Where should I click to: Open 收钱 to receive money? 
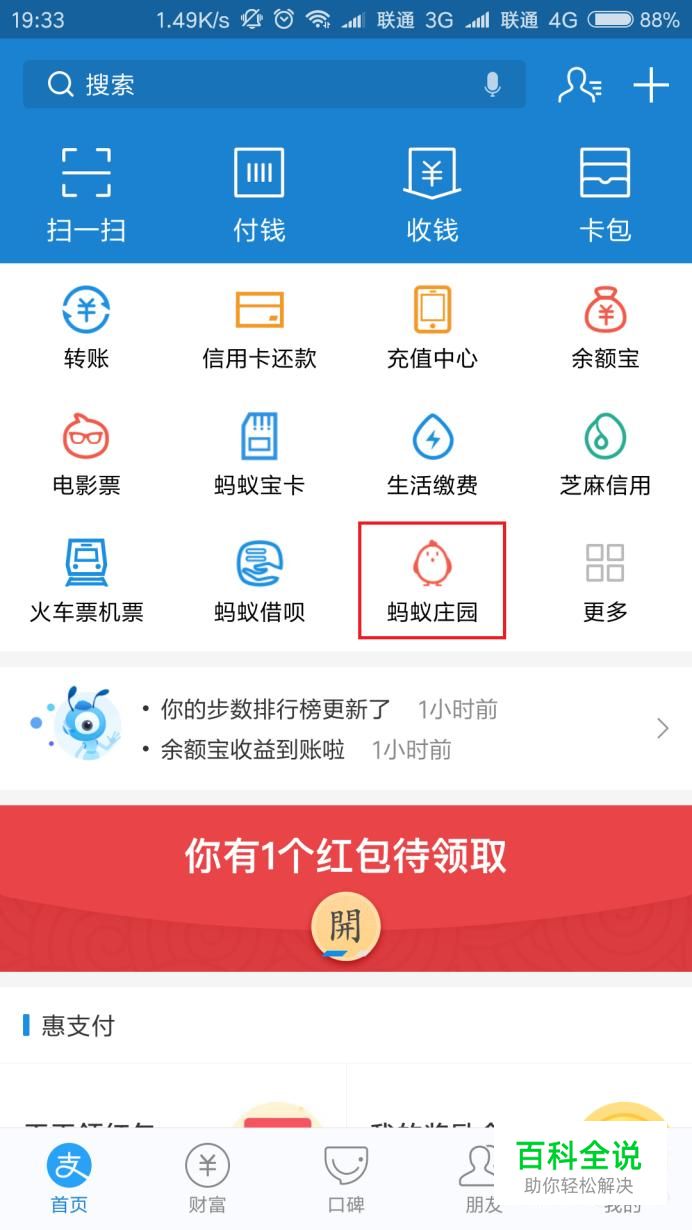pos(432,195)
